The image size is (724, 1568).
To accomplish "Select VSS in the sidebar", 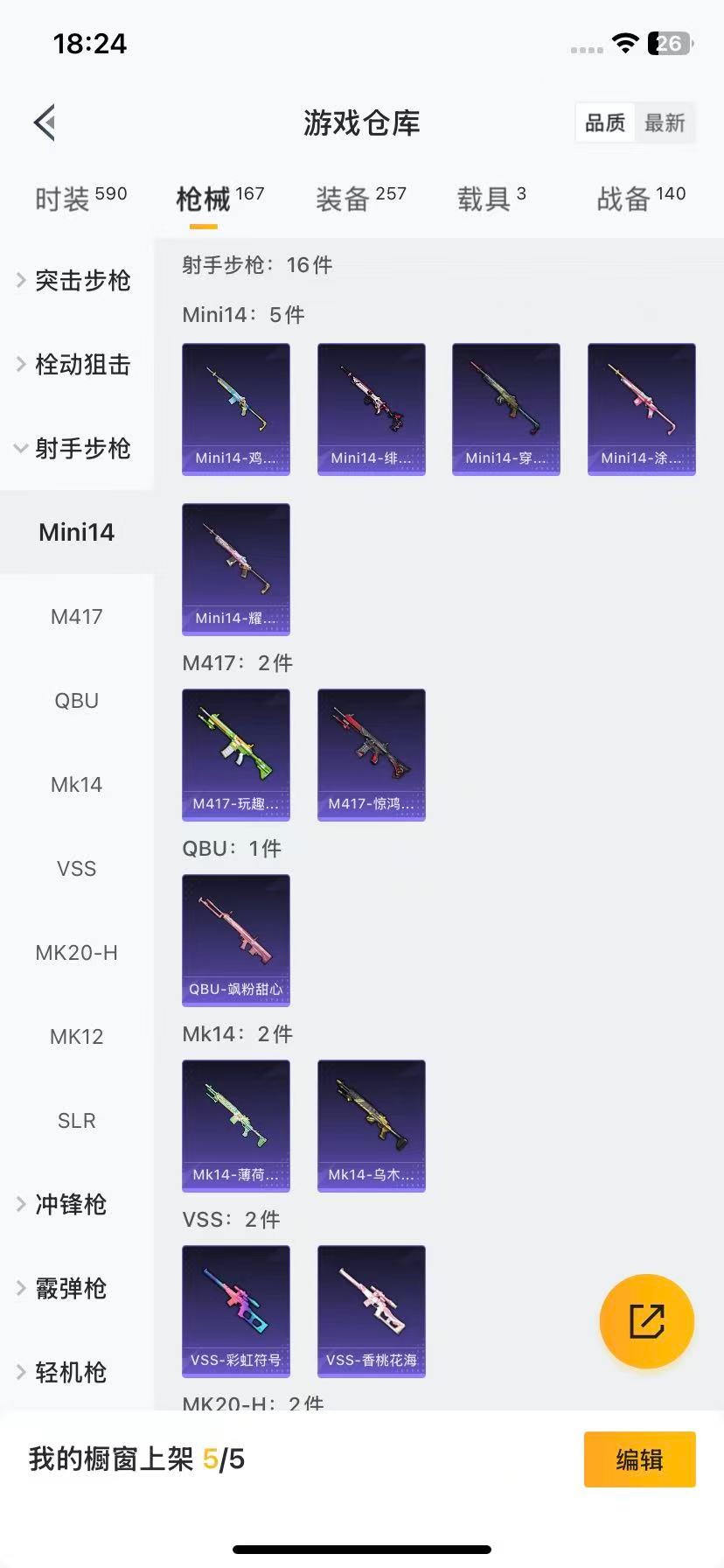I will coord(76,868).
